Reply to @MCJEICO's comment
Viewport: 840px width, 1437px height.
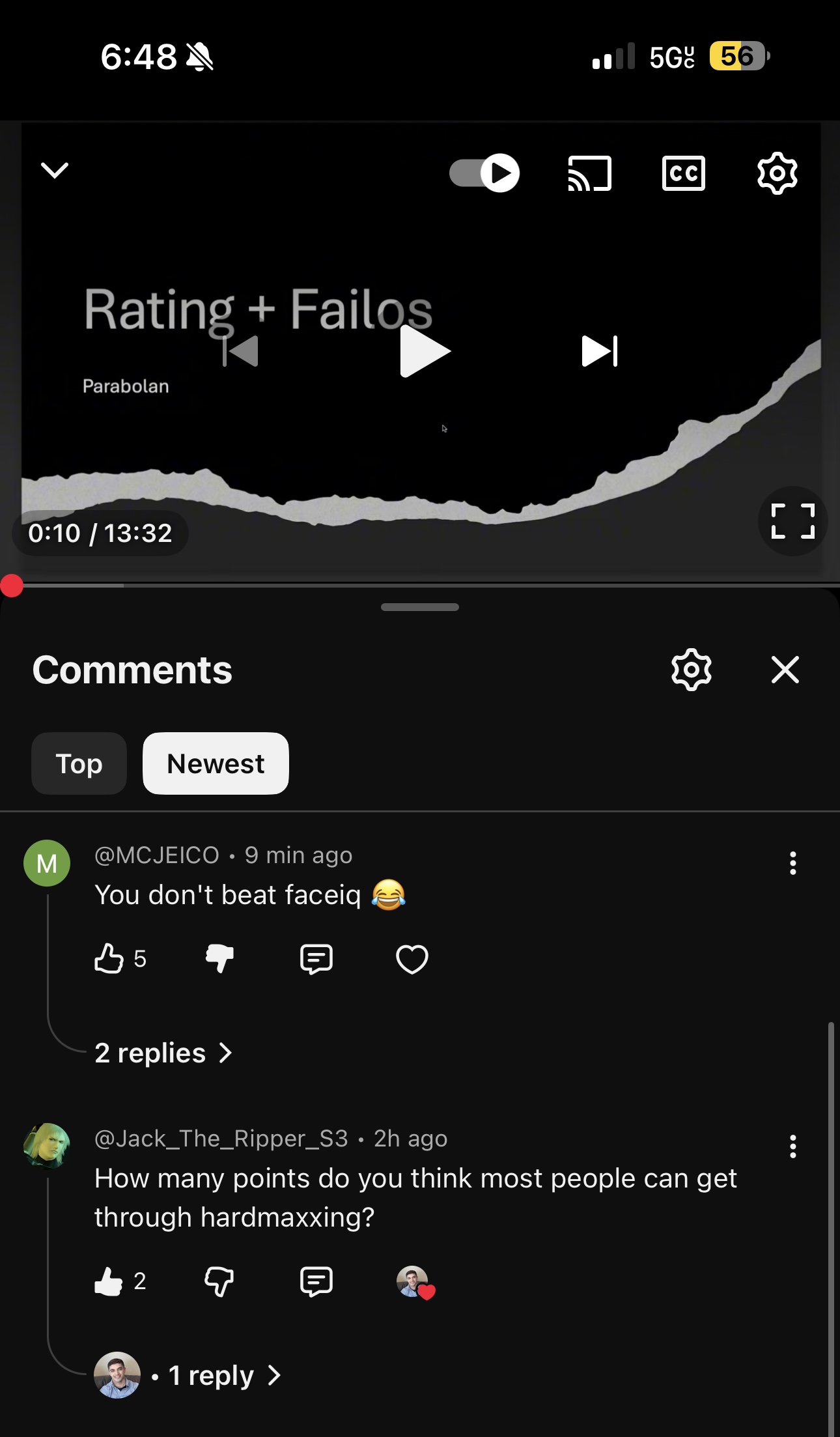coord(316,959)
